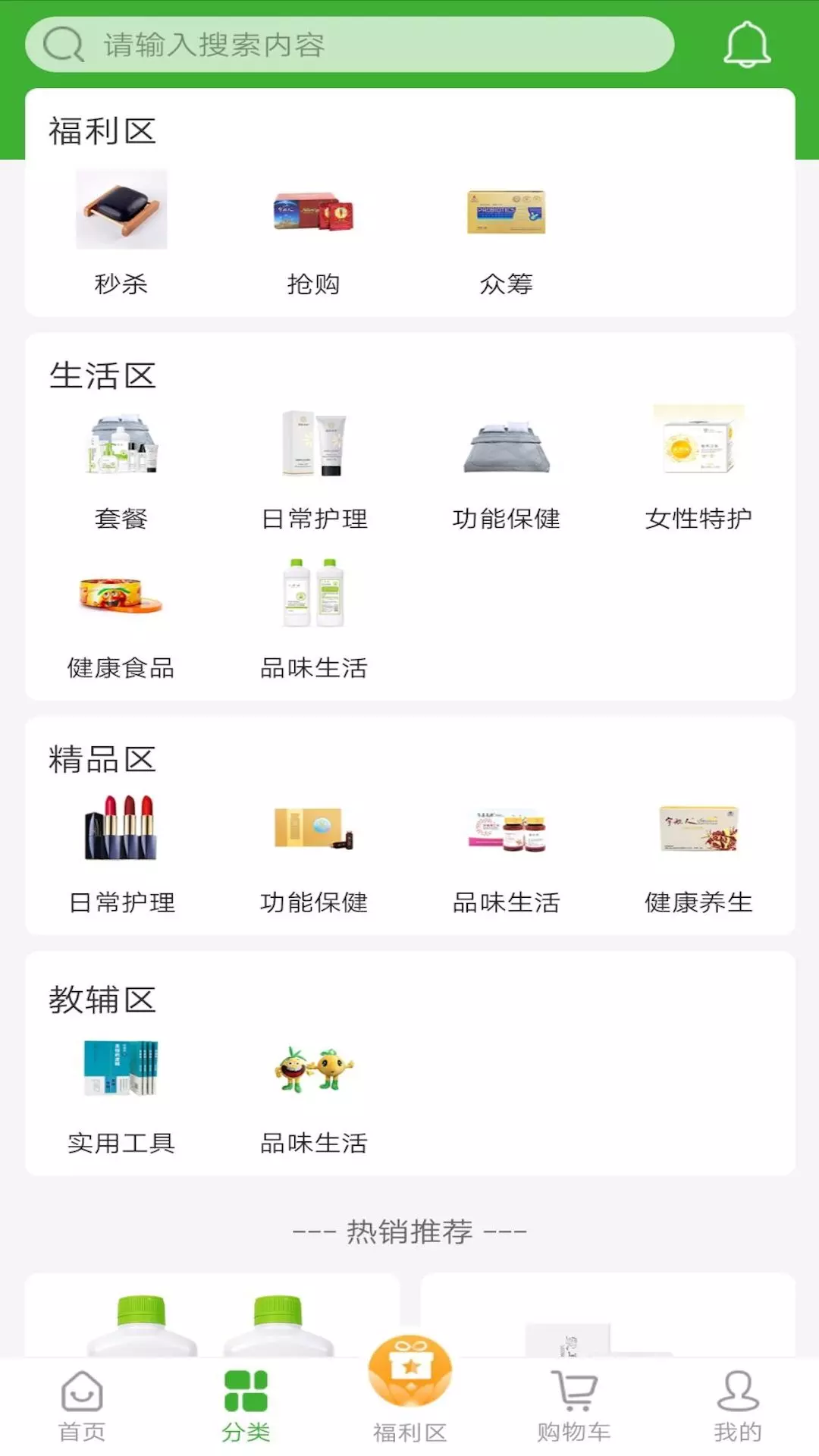Tap the search box at the top
The width and height of the screenshot is (819, 1456).
[349, 45]
